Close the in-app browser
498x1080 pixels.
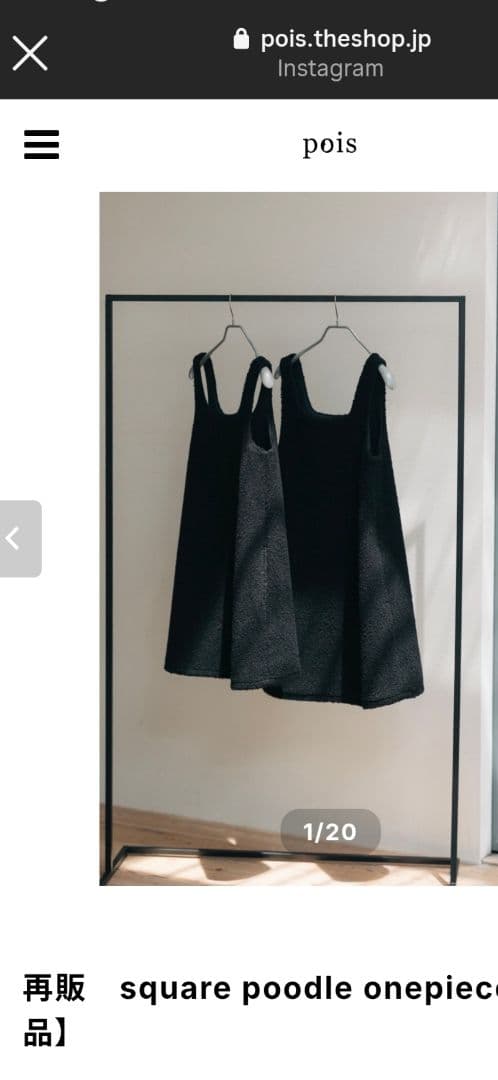(x=30, y=53)
